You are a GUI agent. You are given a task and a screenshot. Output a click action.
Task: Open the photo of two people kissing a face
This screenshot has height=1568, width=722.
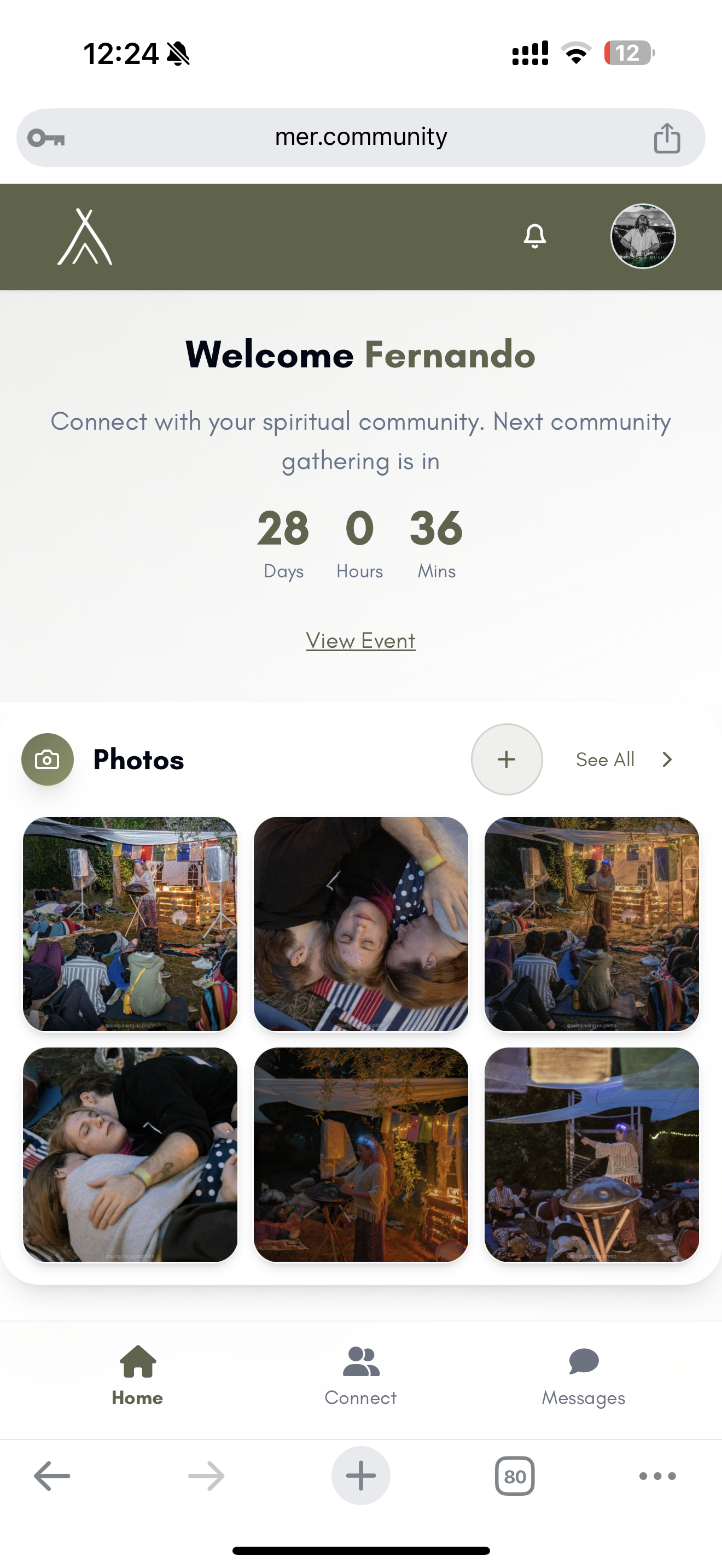click(360, 923)
